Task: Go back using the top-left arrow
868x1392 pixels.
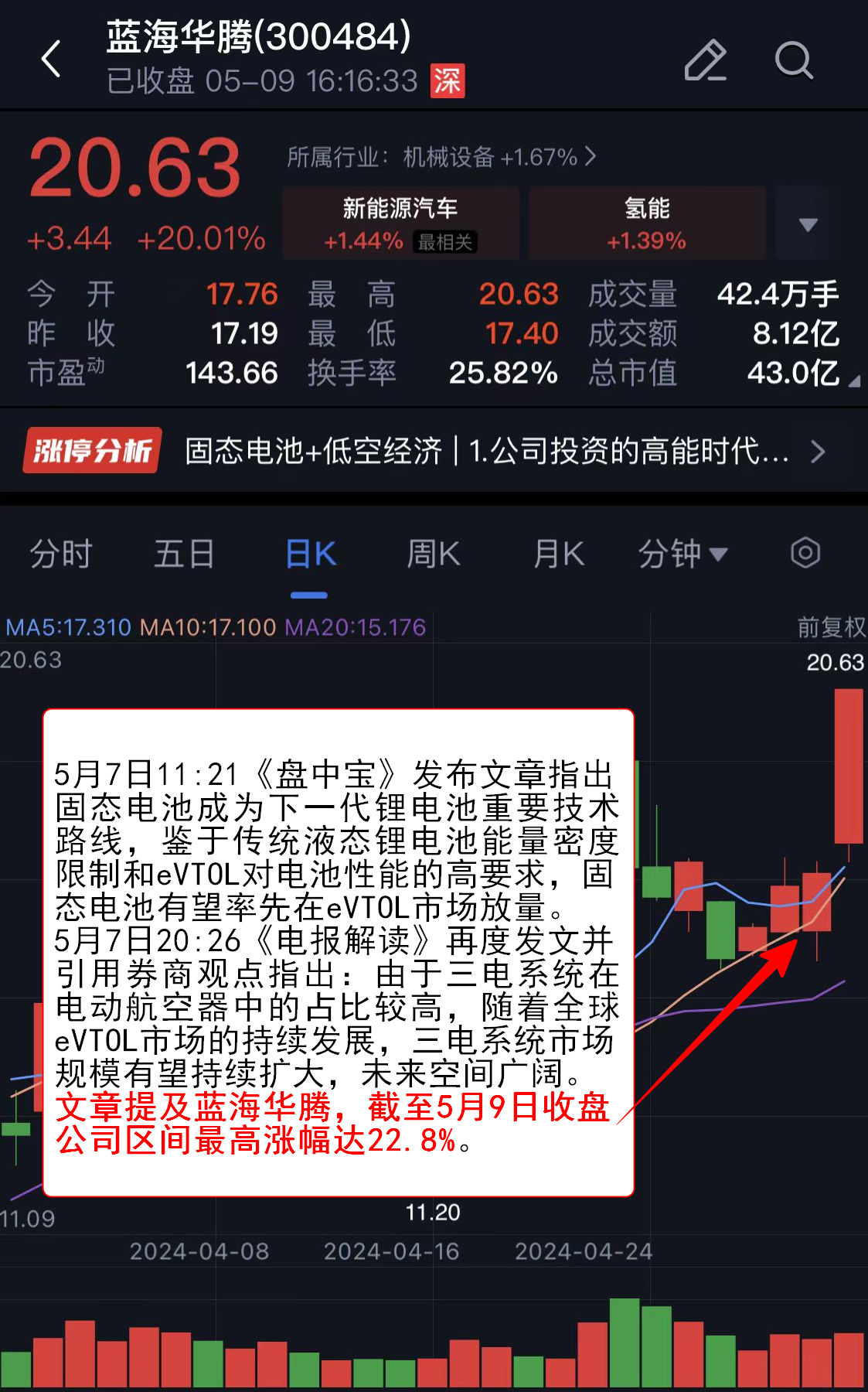Action: pos(51,60)
